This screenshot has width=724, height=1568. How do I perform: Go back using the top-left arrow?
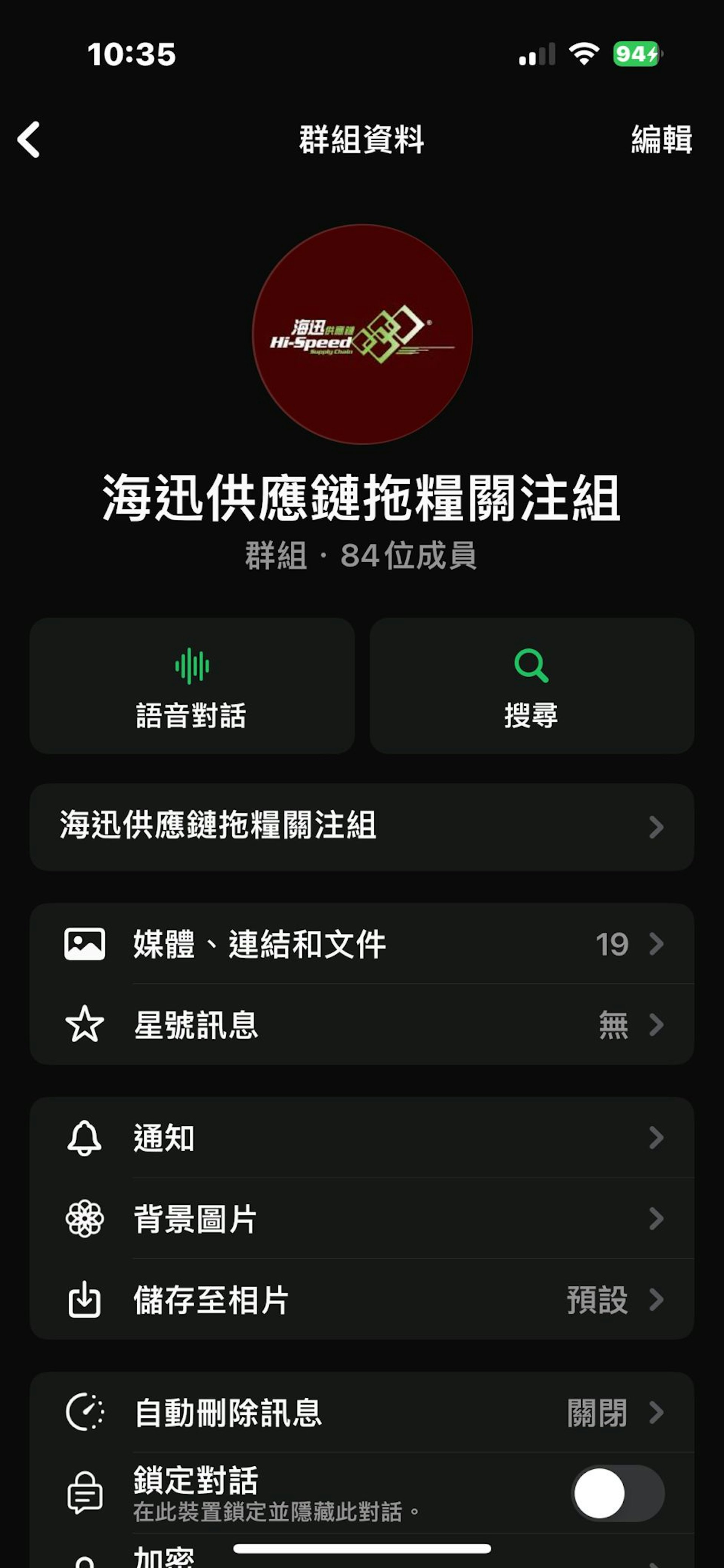(x=29, y=139)
